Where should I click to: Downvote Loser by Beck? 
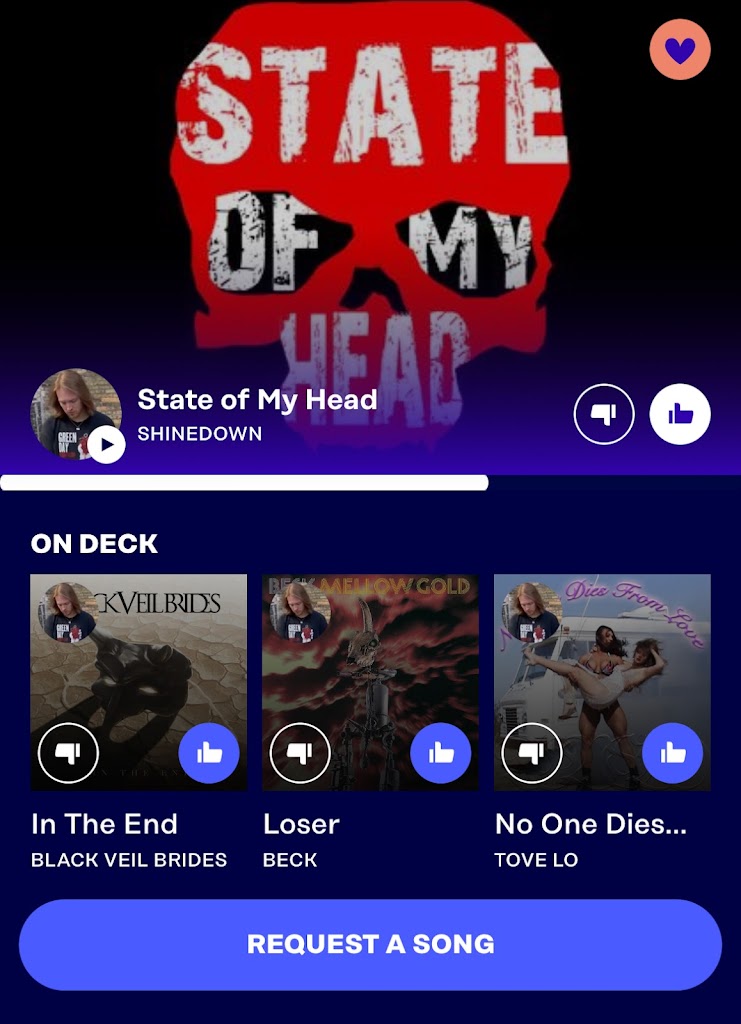point(300,752)
